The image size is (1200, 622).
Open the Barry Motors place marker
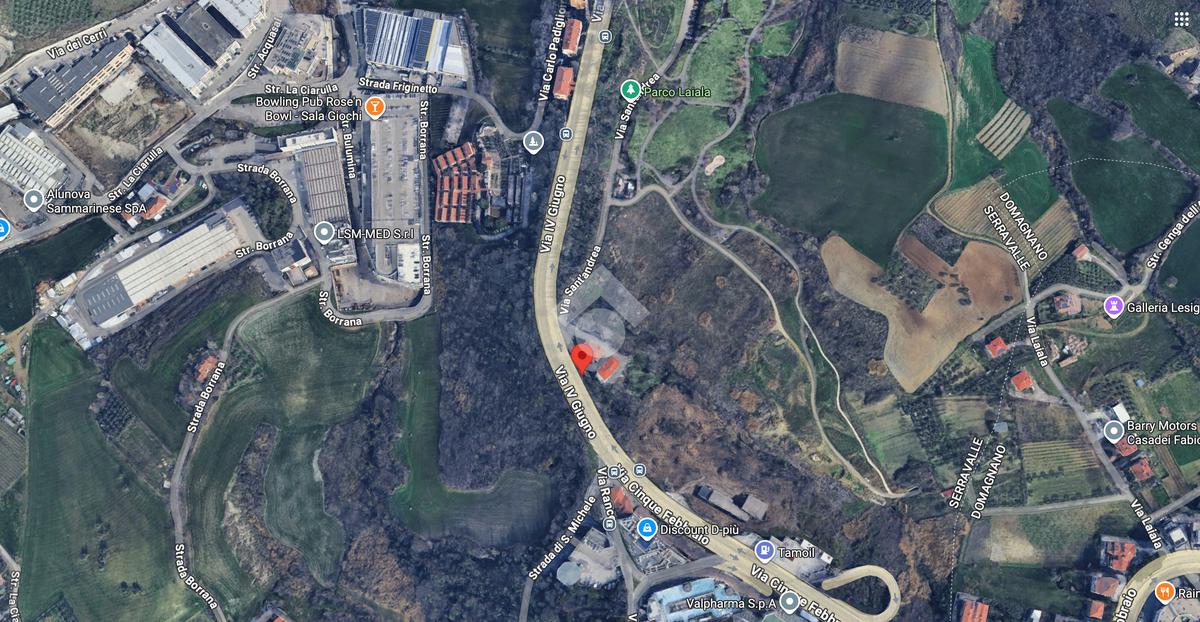pos(1113,431)
